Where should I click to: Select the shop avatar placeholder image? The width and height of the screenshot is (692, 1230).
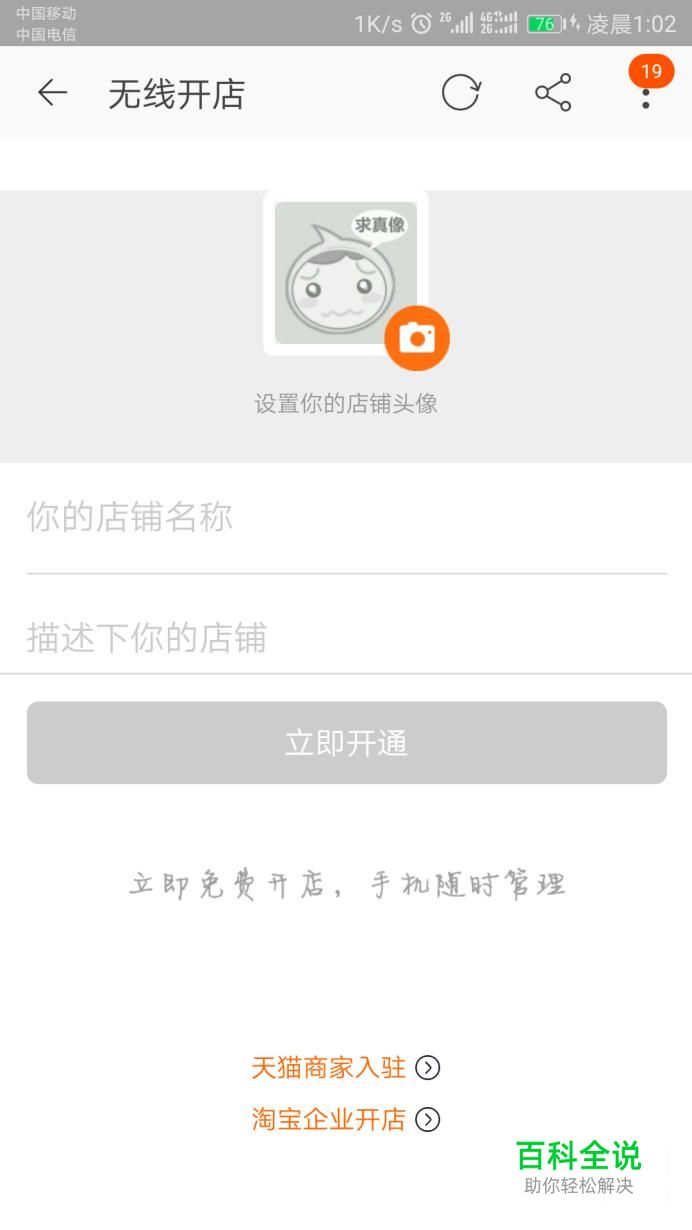(345, 272)
